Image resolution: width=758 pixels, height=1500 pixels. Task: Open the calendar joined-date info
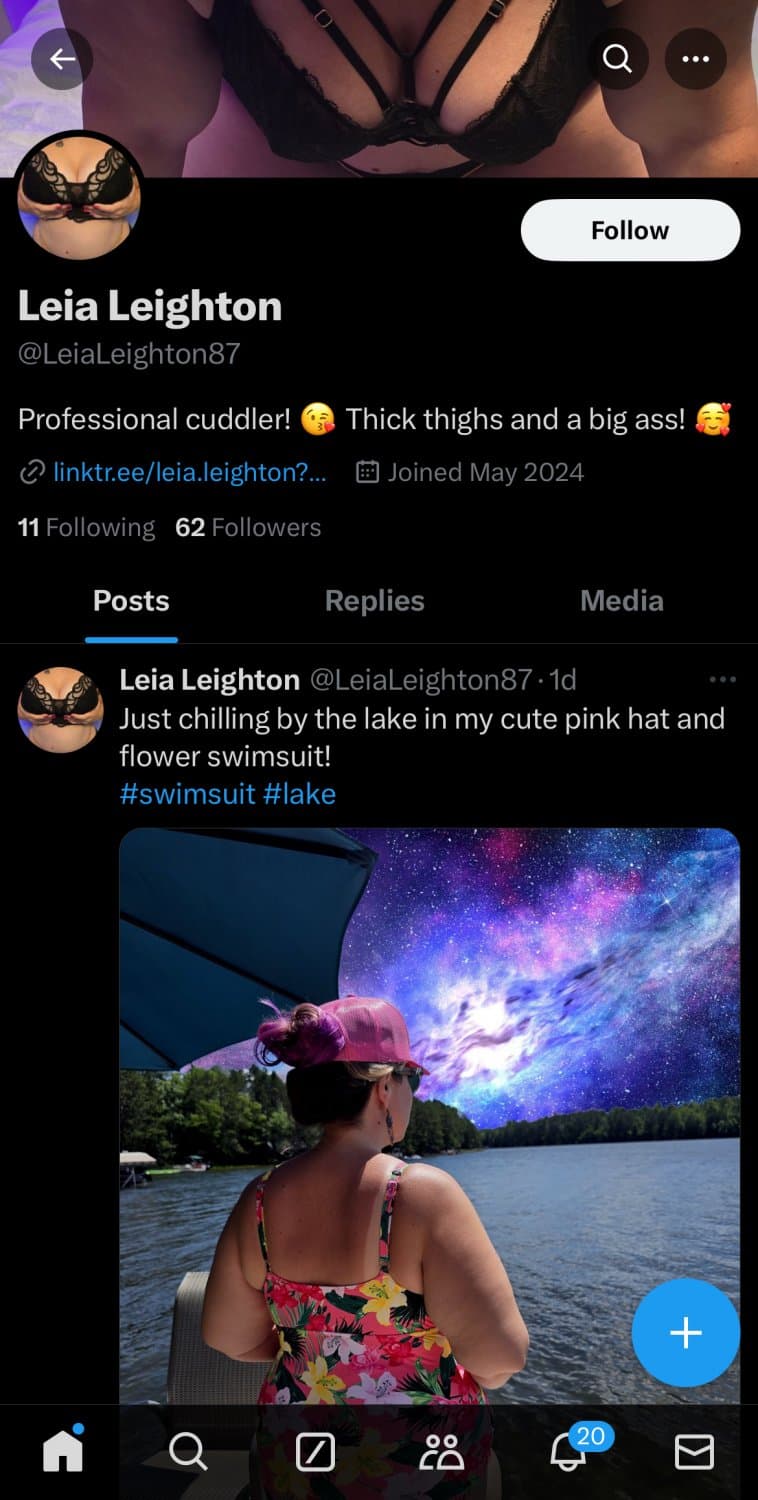coord(367,471)
